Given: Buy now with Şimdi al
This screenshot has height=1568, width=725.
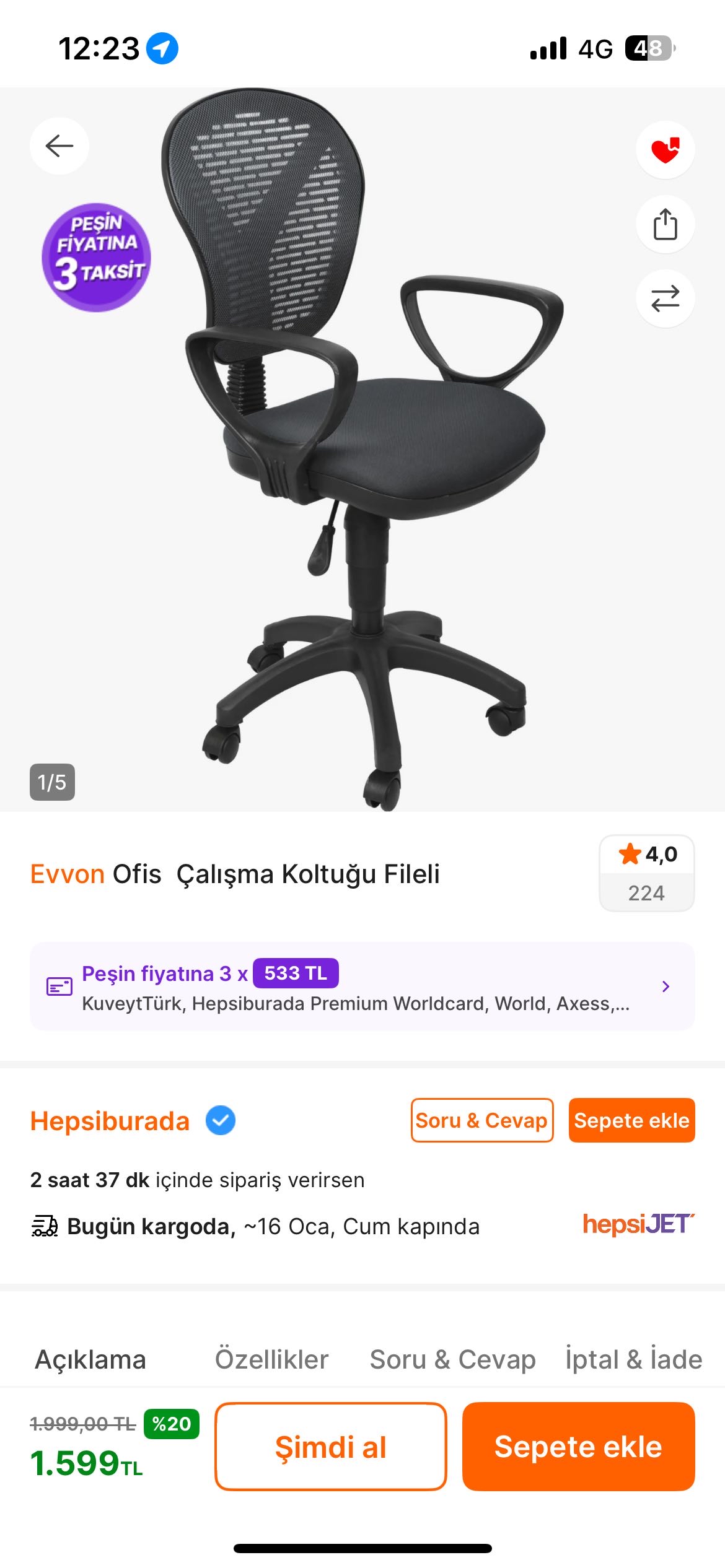Looking at the screenshot, I should point(330,1447).
